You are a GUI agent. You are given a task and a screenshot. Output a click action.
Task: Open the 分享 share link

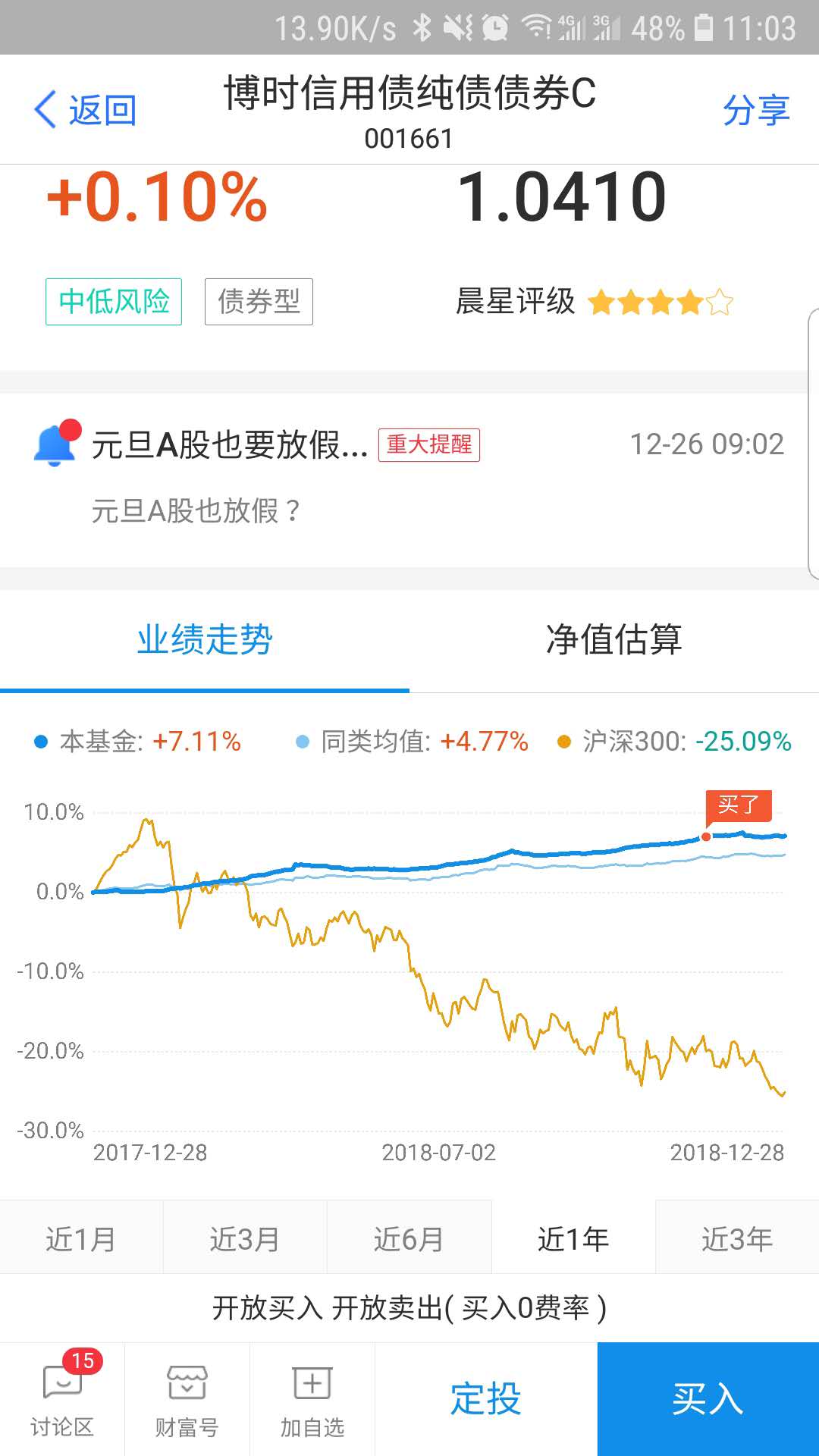(x=756, y=109)
